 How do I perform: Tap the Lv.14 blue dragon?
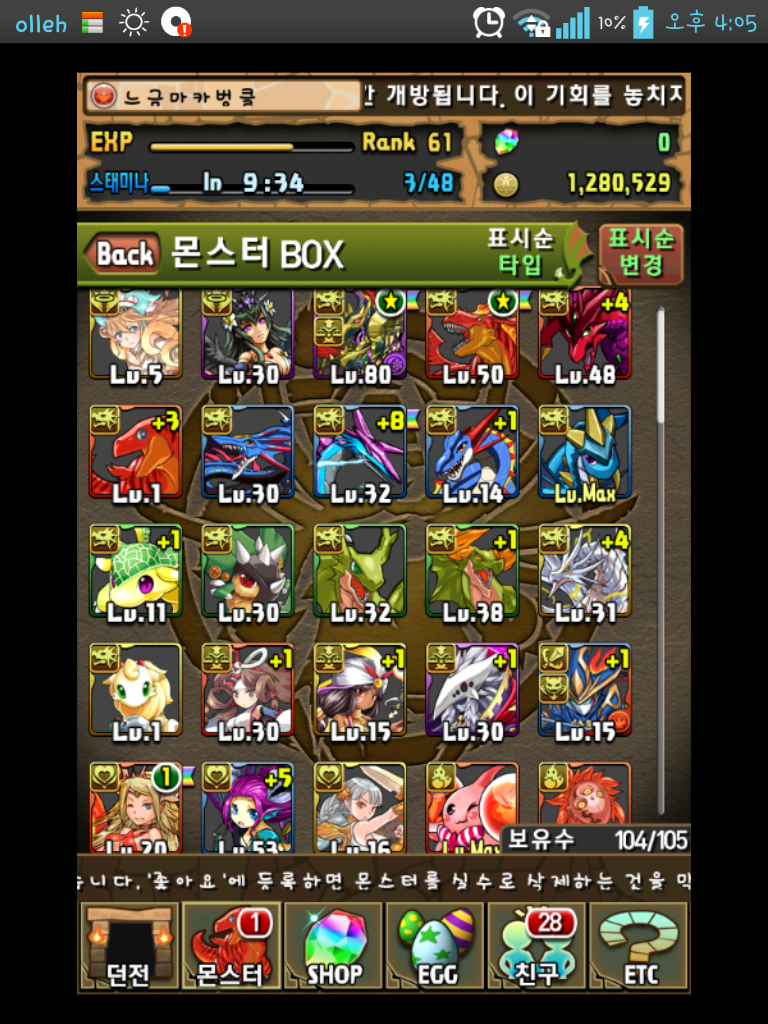pyautogui.click(x=472, y=452)
